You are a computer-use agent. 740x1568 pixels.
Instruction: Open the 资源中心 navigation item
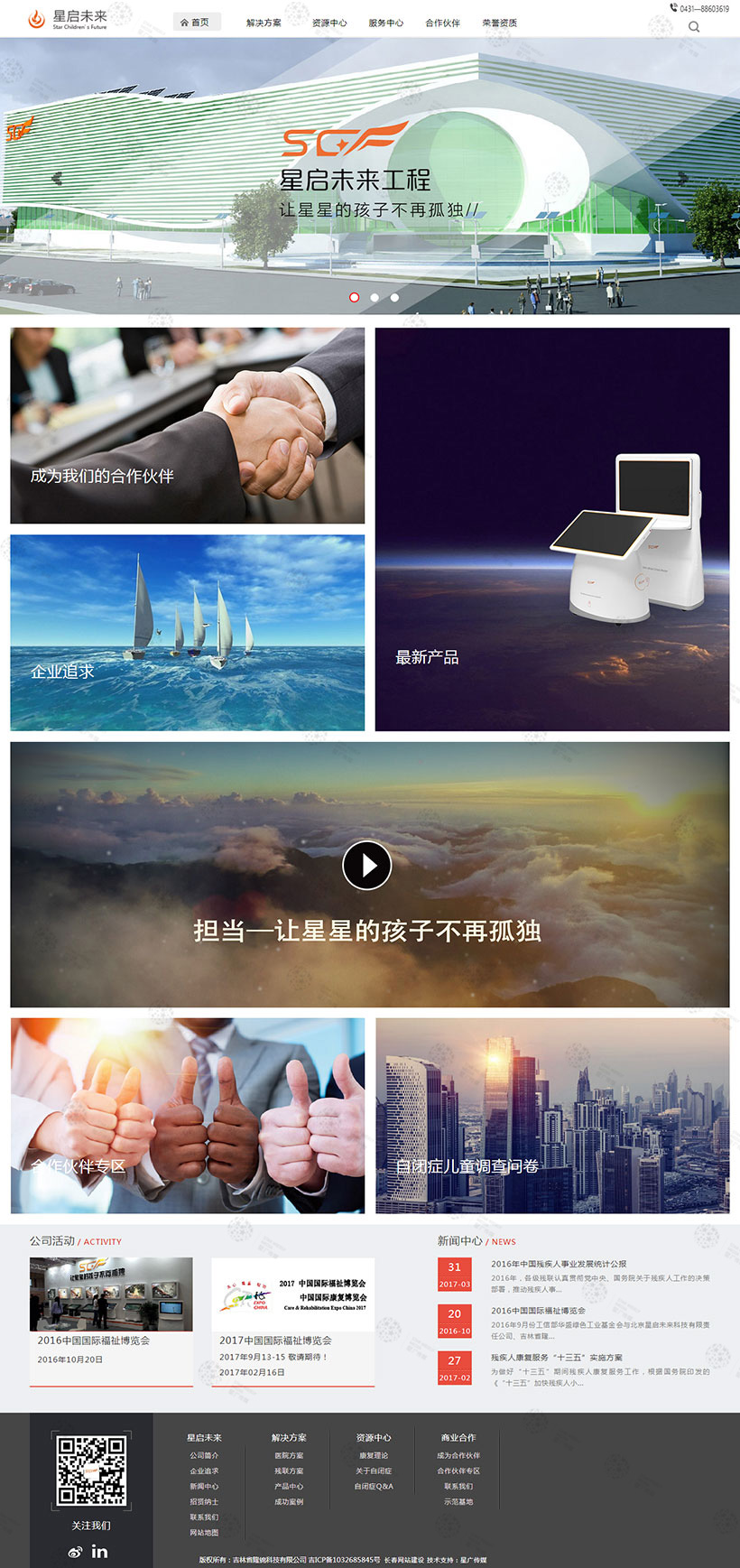pos(329,23)
